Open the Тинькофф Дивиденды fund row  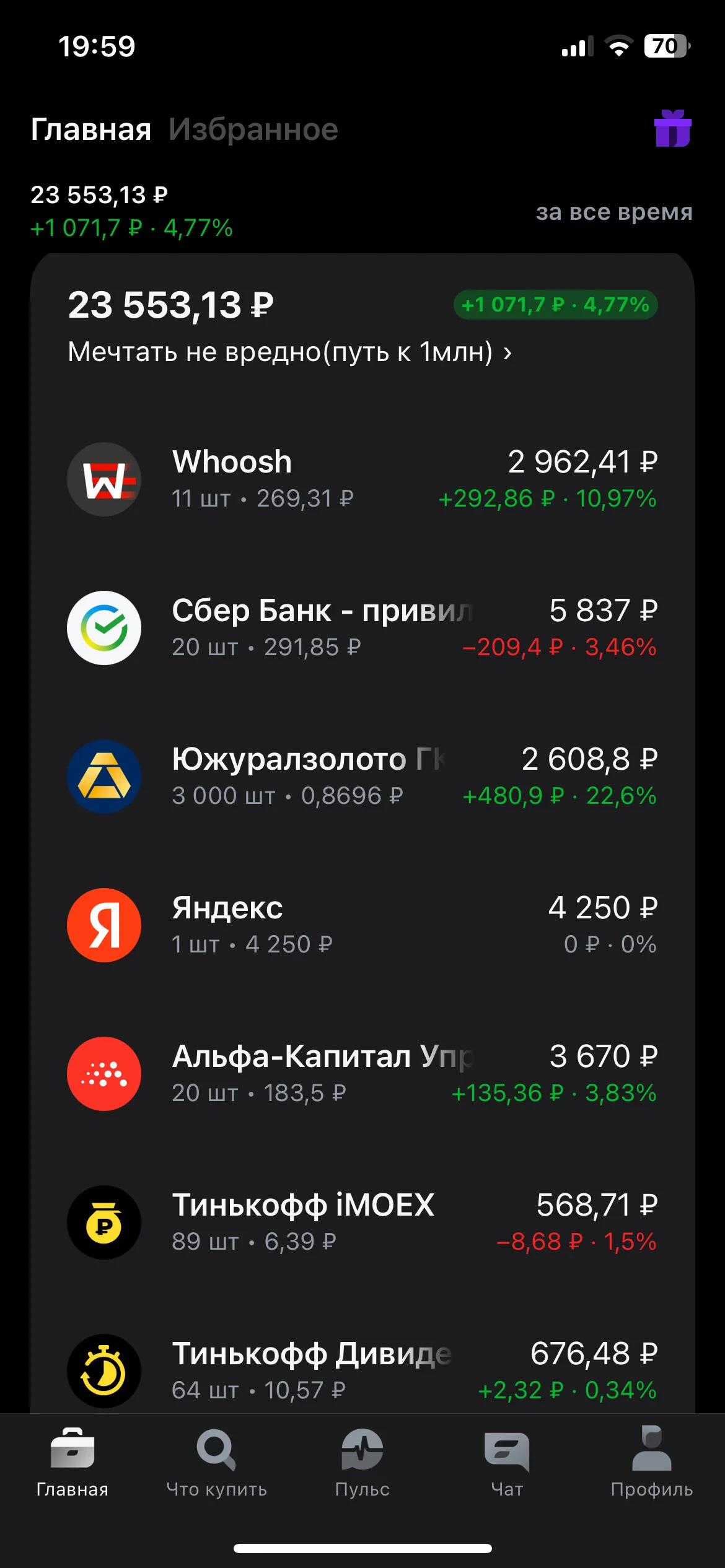pos(362,1371)
